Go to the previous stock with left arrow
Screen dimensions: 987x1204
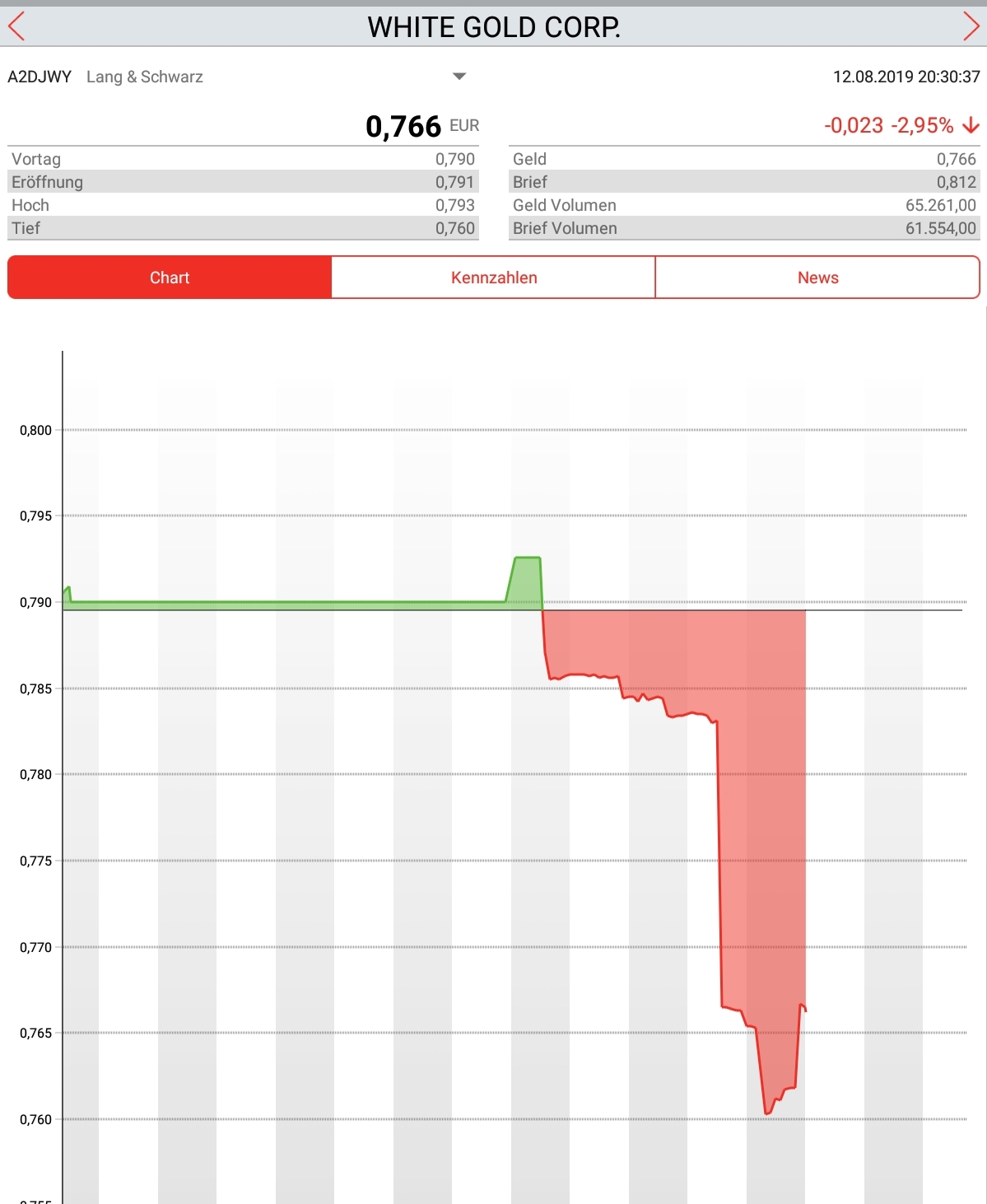(x=16, y=27)
